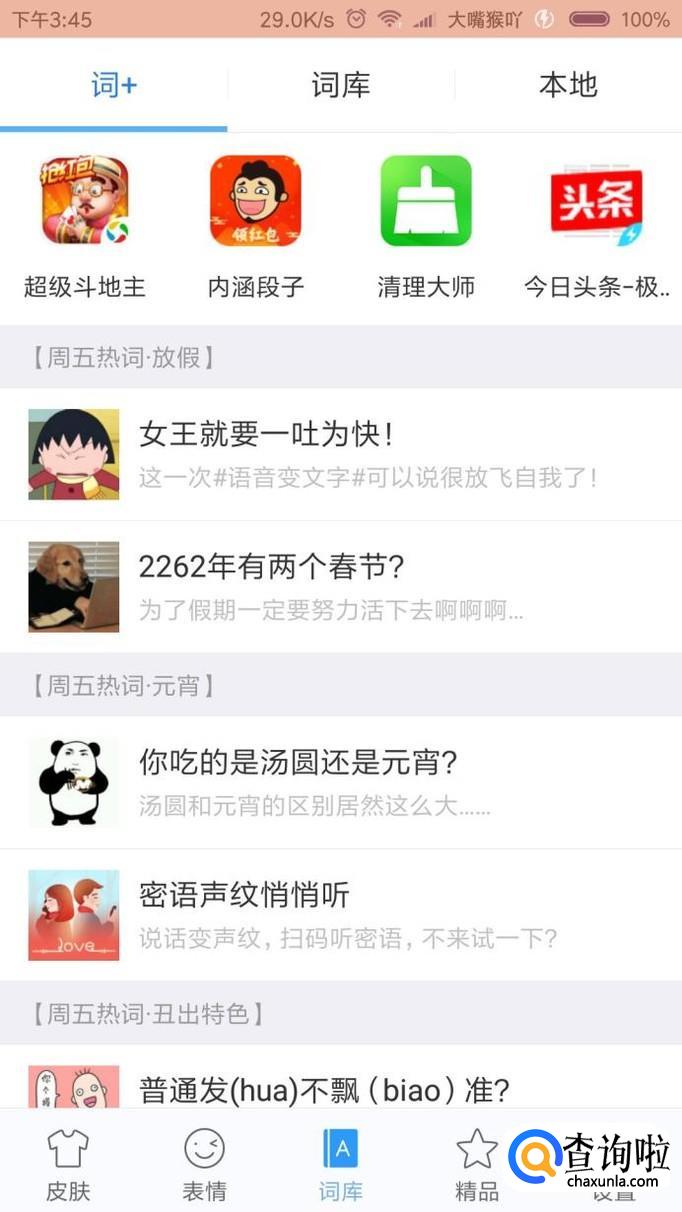682x1212 pixels.
Task: Switch to the 词+ tab
Action: pos(114,86)
